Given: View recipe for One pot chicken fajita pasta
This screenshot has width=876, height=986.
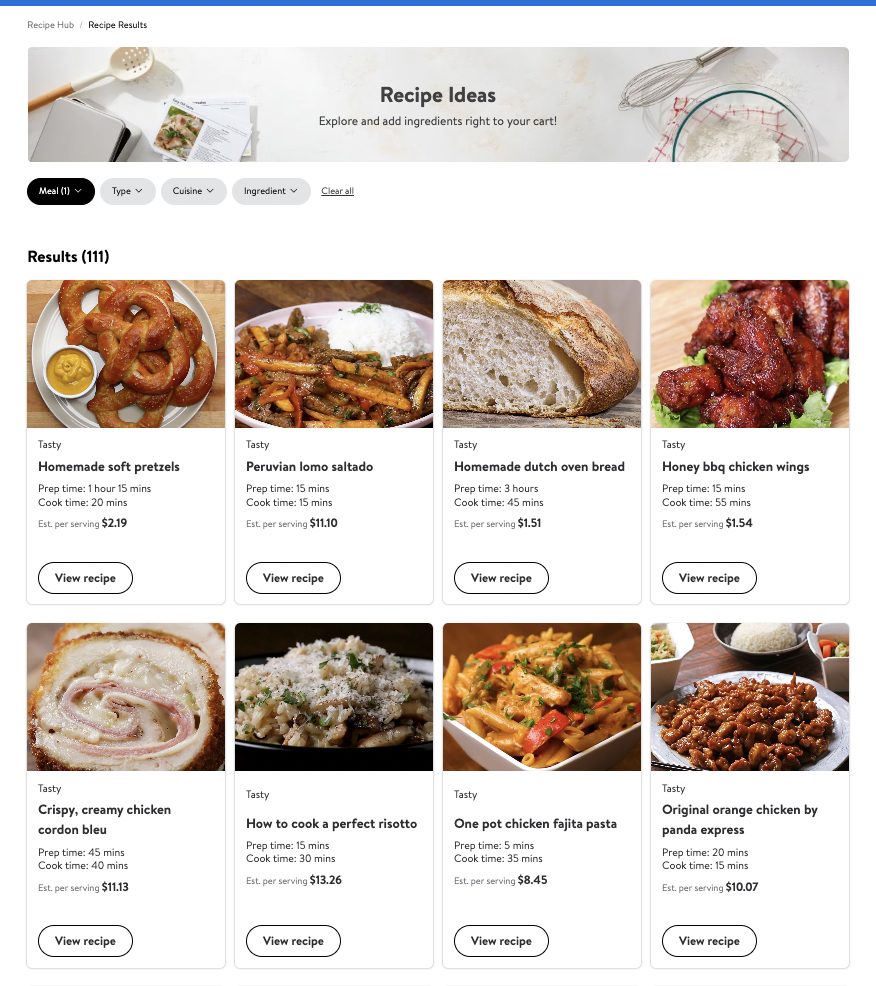Looking at the screenshot, I should (x=501, y=940).
